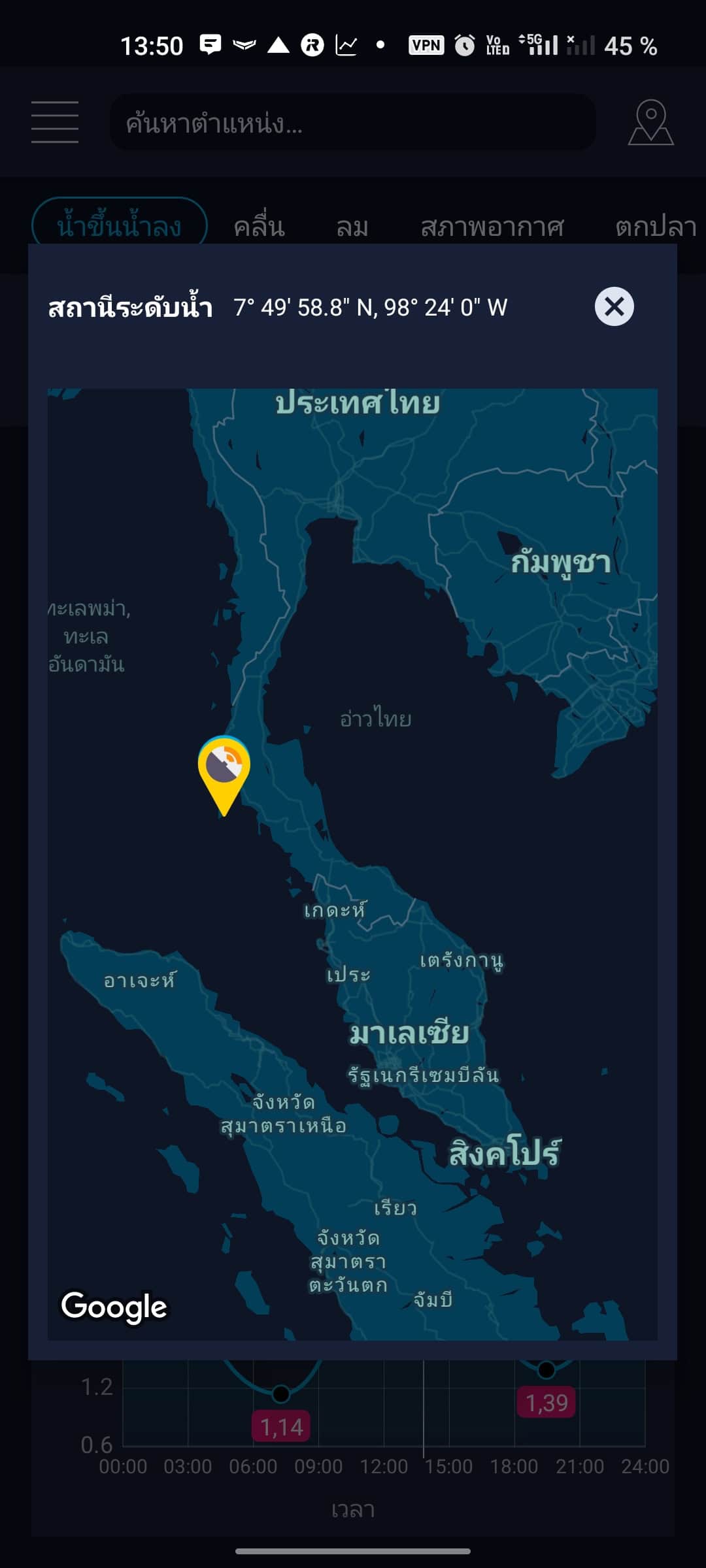
Task: Open the hamburger drawer menu
Action: pos(55,122)
